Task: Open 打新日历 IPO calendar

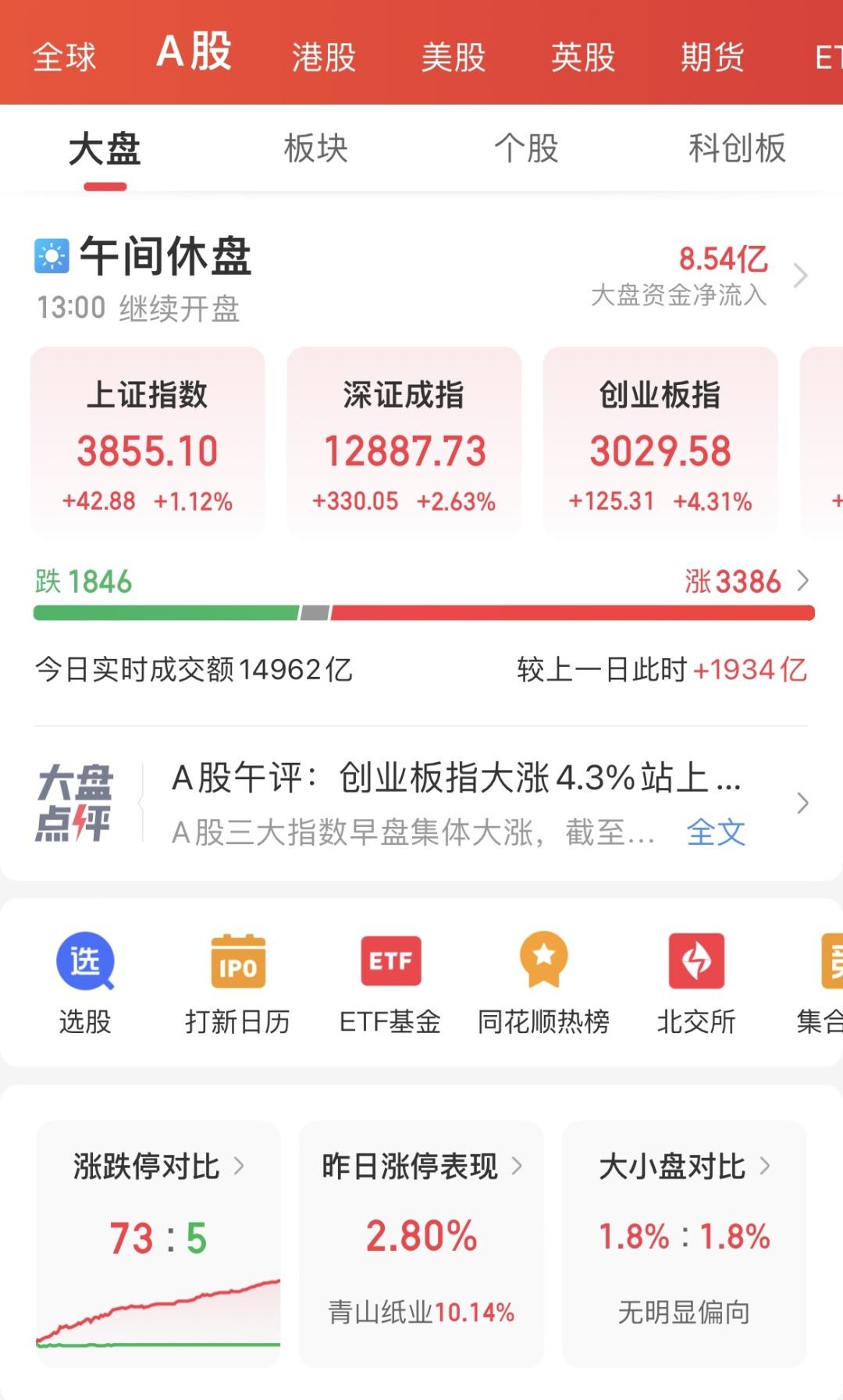Action: point(237,982)
